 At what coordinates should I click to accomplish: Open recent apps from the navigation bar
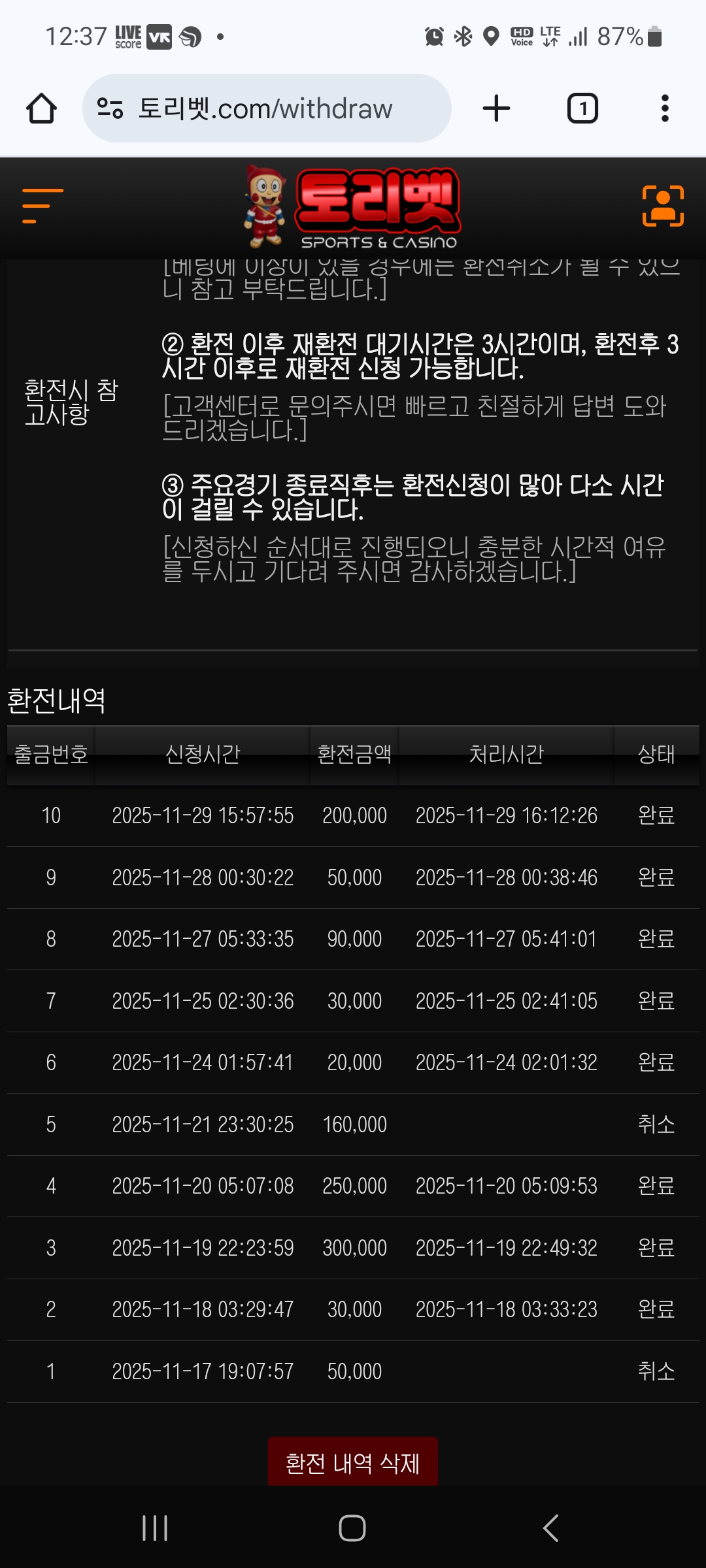click(x=155, y=1528)
